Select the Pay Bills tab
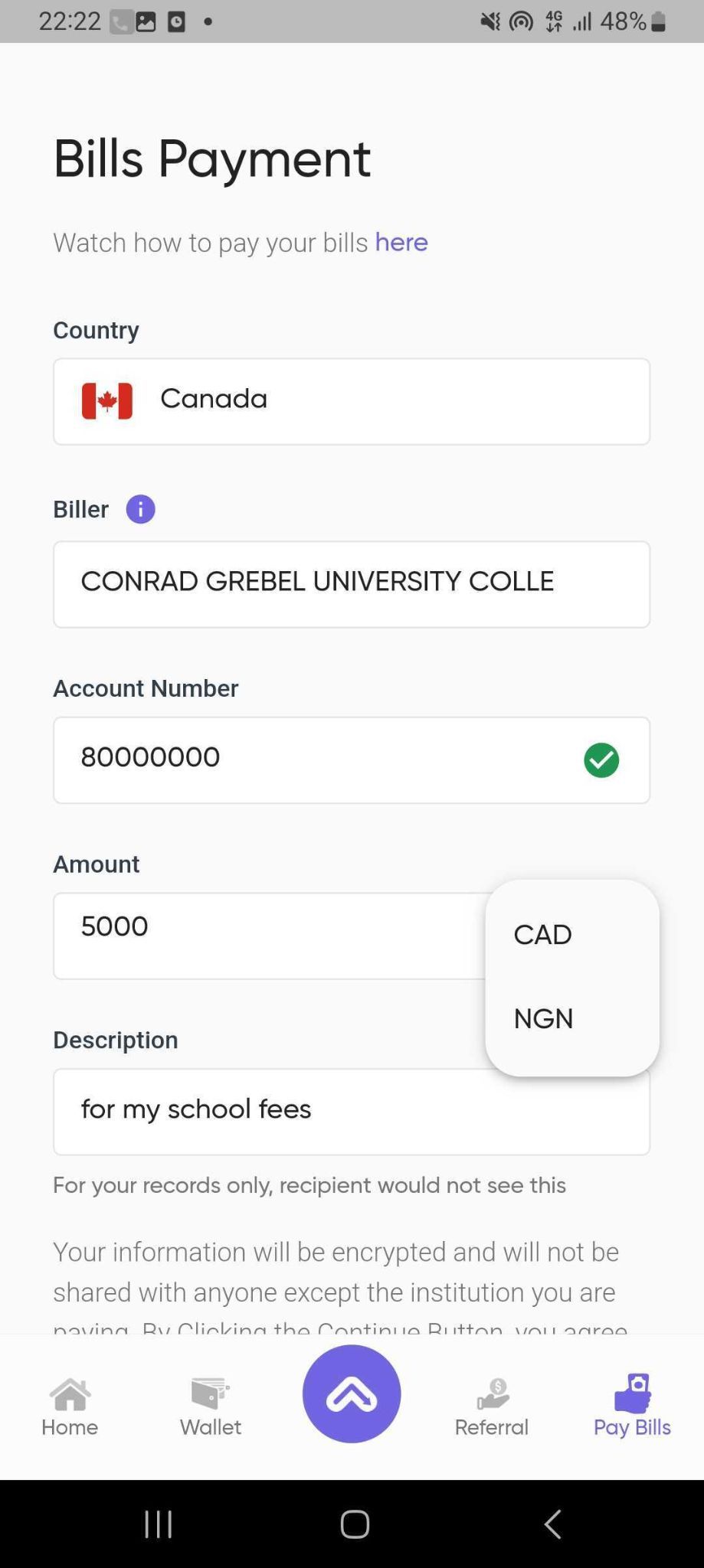The height and width of the screenshot is (1568, 704). click(x=632, y=1406)
